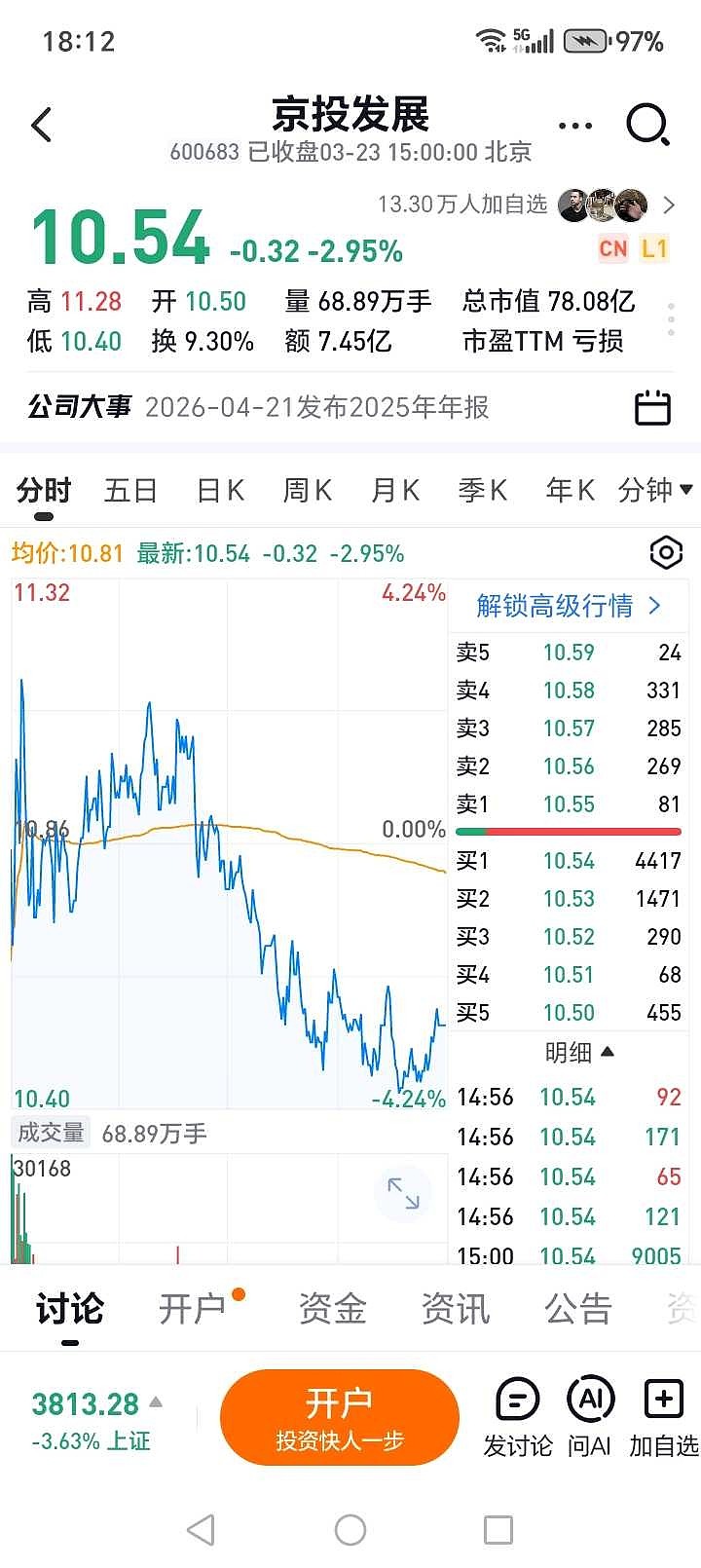The image size is (701, 1568).
Task: Tap the orange 开户 button
Action: click(338, 1417)
